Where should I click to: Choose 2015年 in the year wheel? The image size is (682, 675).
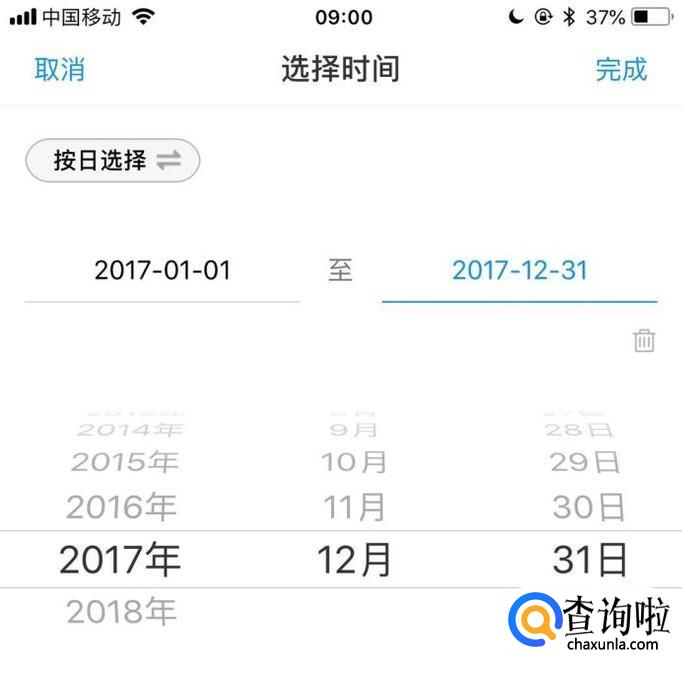pos(125,462)
